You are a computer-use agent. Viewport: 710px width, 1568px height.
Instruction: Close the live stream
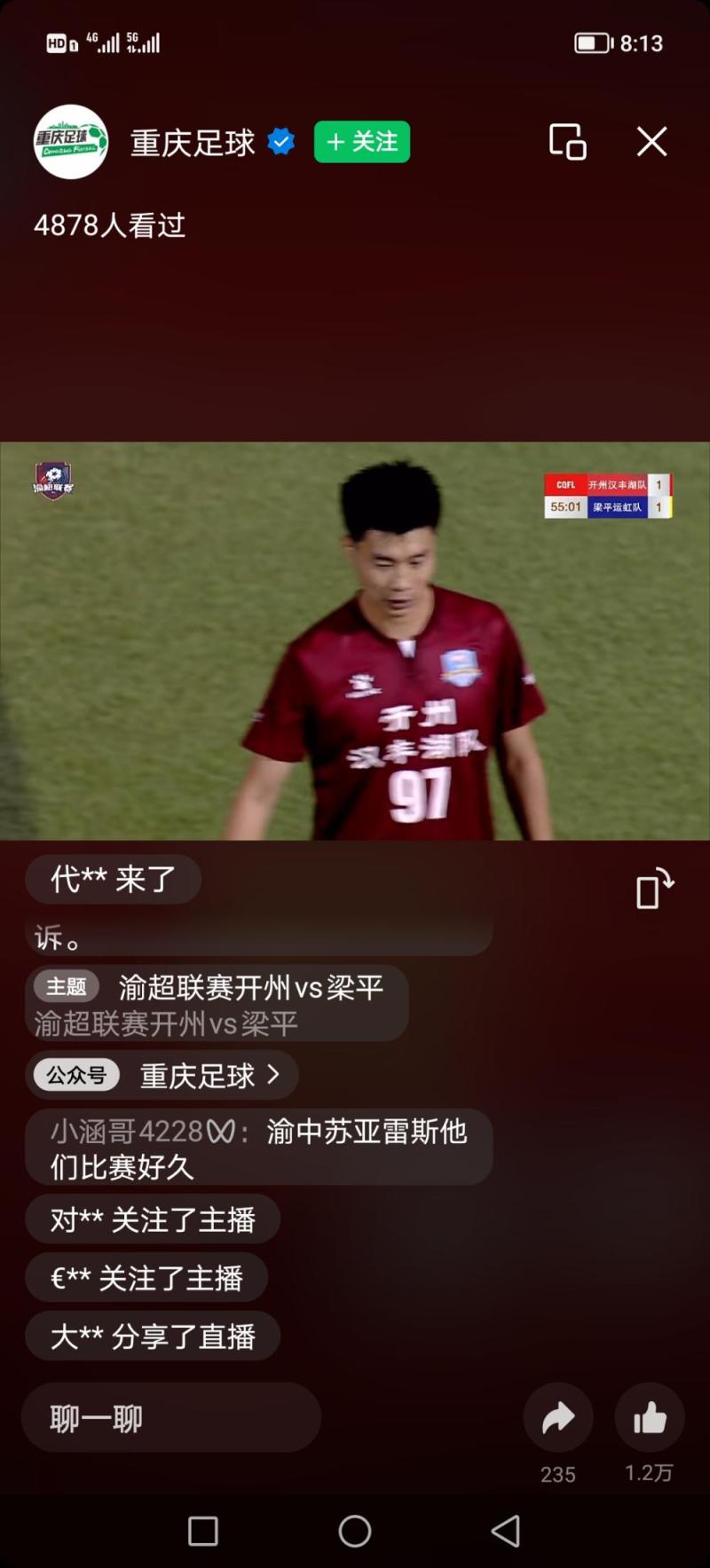pos(651,142)
